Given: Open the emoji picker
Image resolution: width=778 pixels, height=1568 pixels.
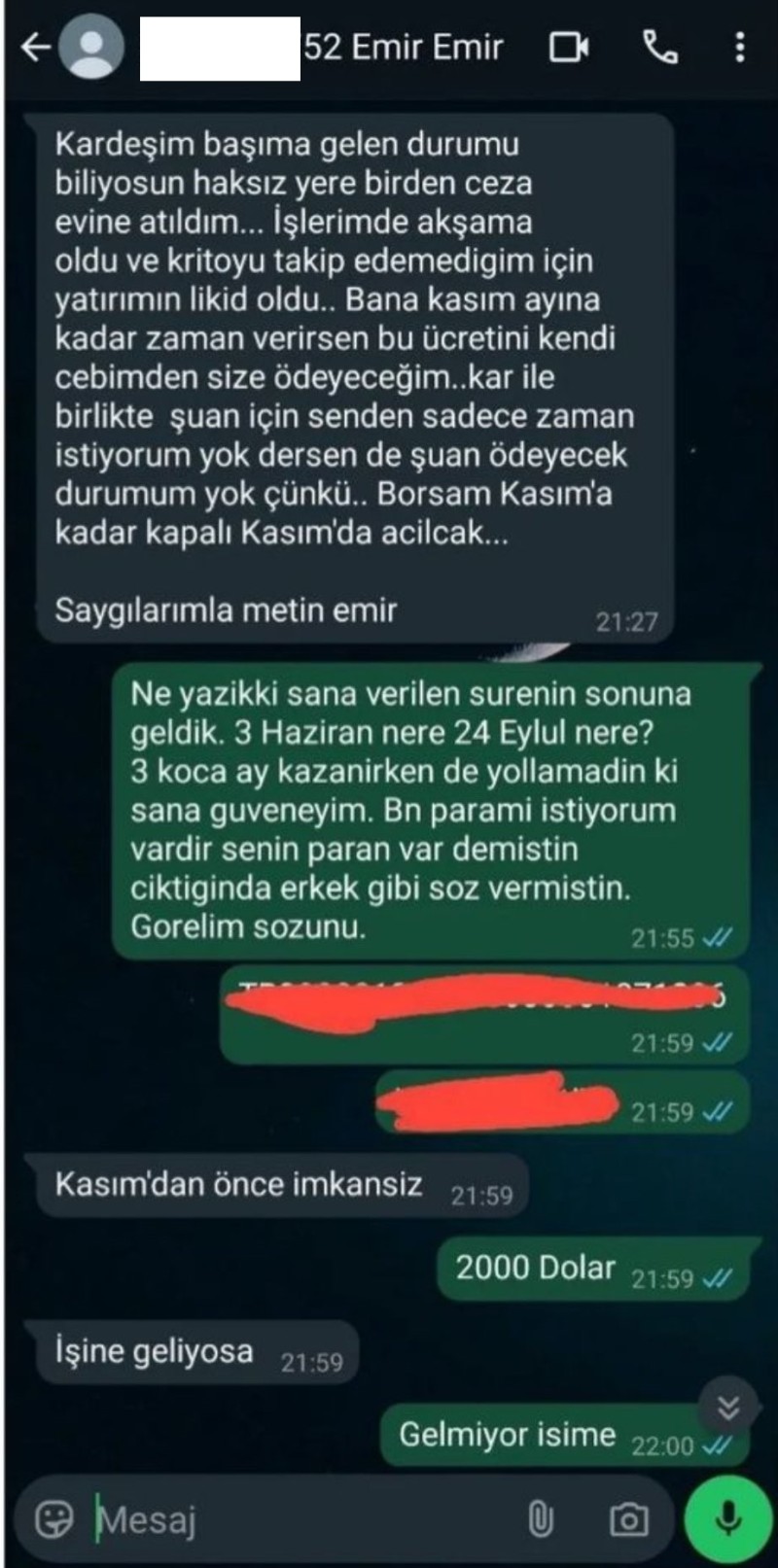Looking at the screenshot, I should click(x=54, y=1518).
